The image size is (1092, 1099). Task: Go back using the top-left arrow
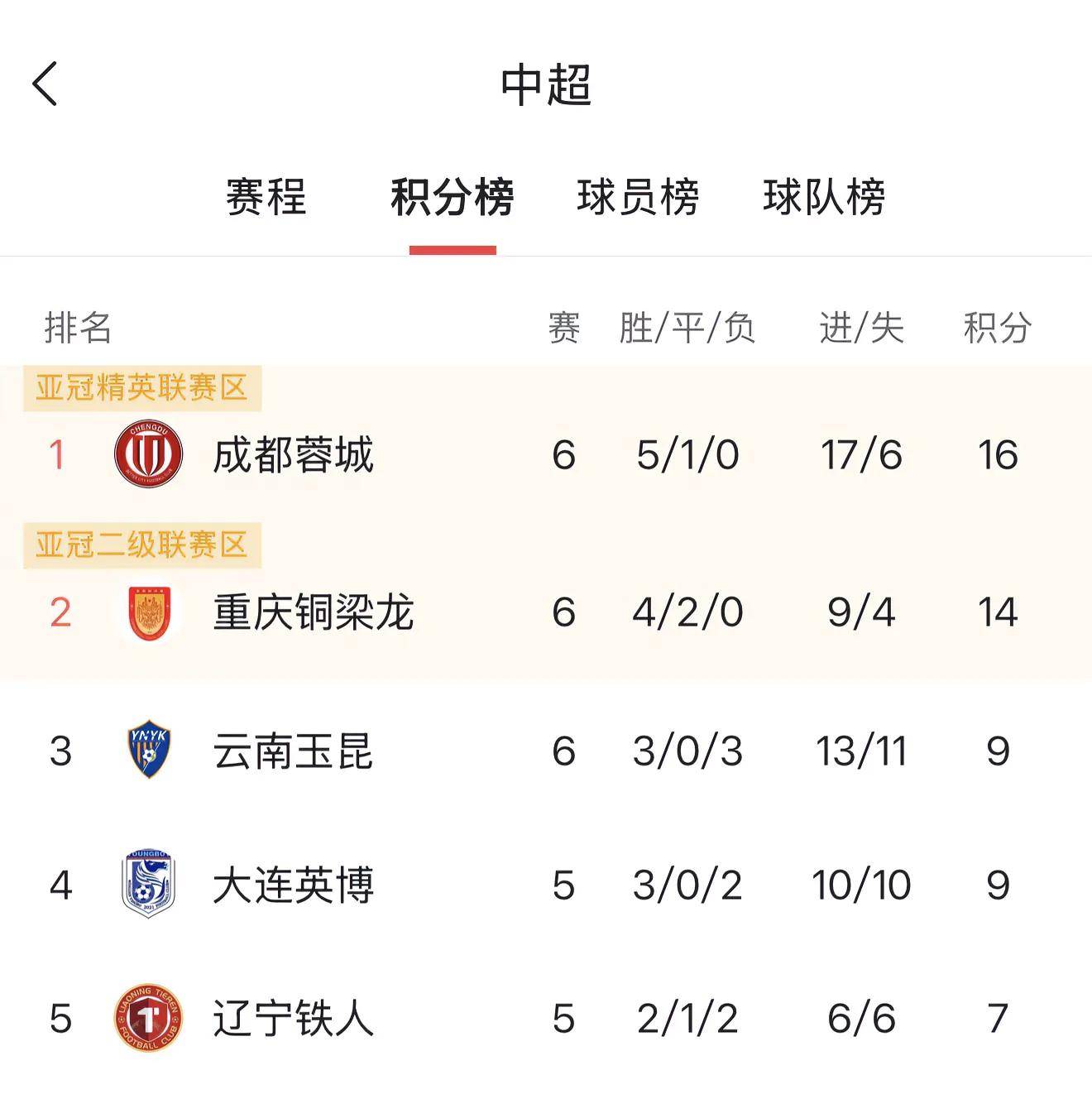click(45, 84)
